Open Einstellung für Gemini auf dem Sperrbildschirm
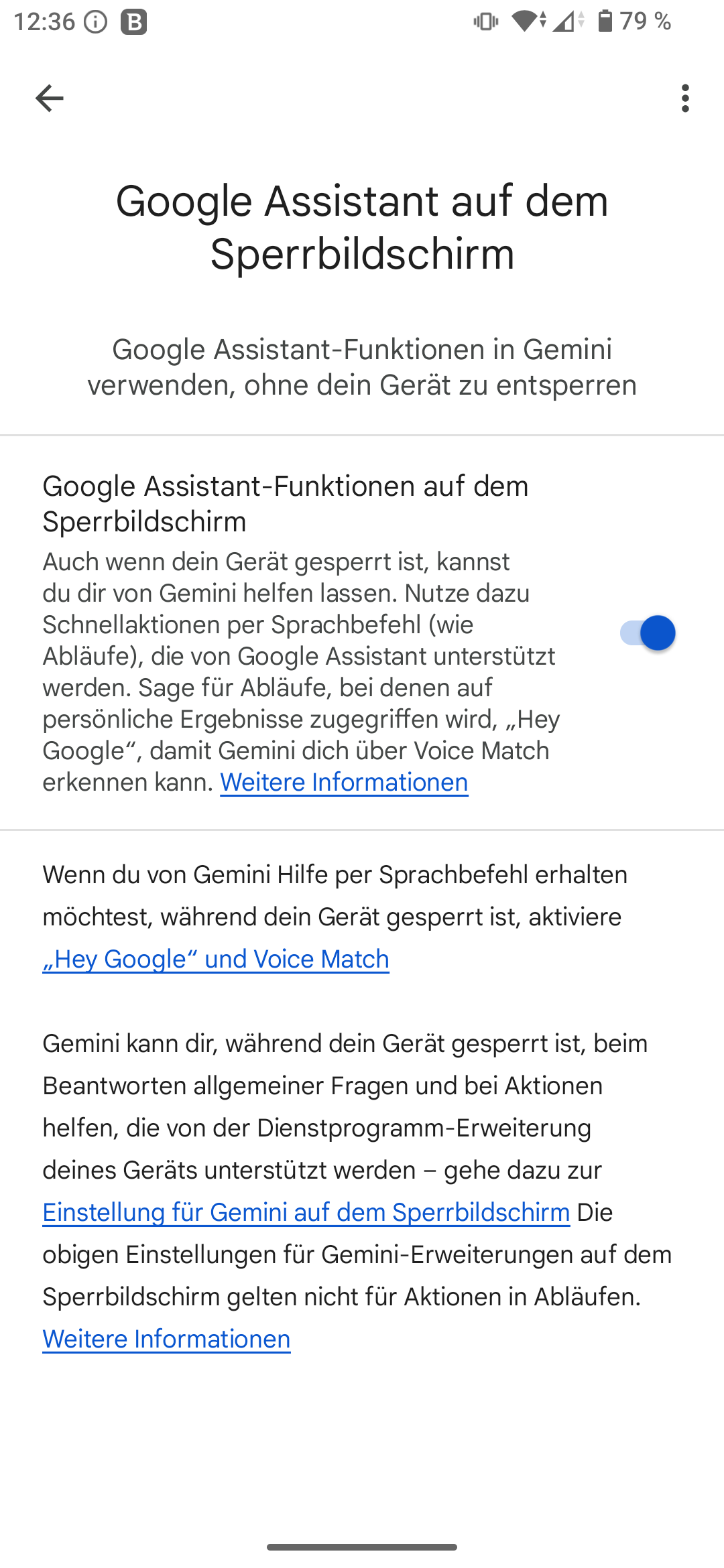Viewport: 724px width, 1568px height. tap(305, 1212)
